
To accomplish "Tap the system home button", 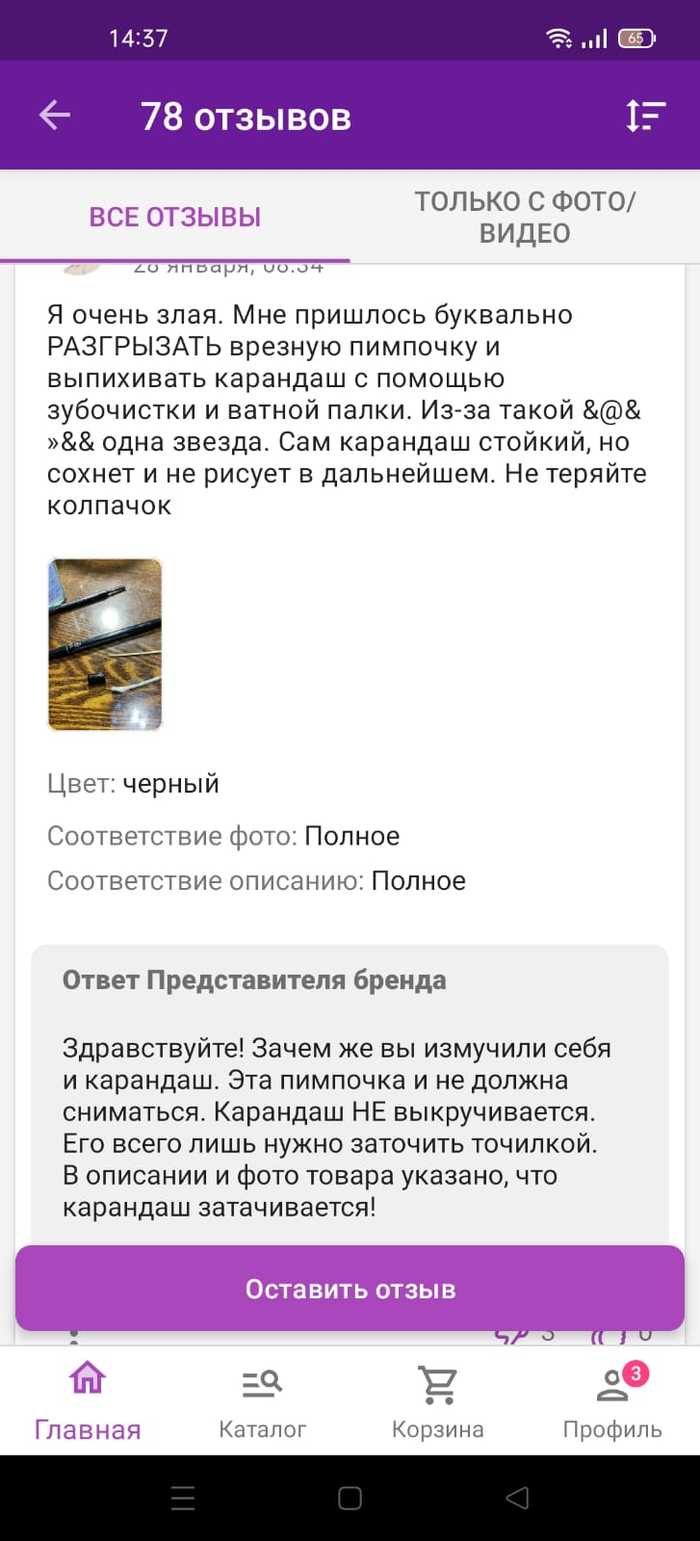I will click(x=350, y=1497).
